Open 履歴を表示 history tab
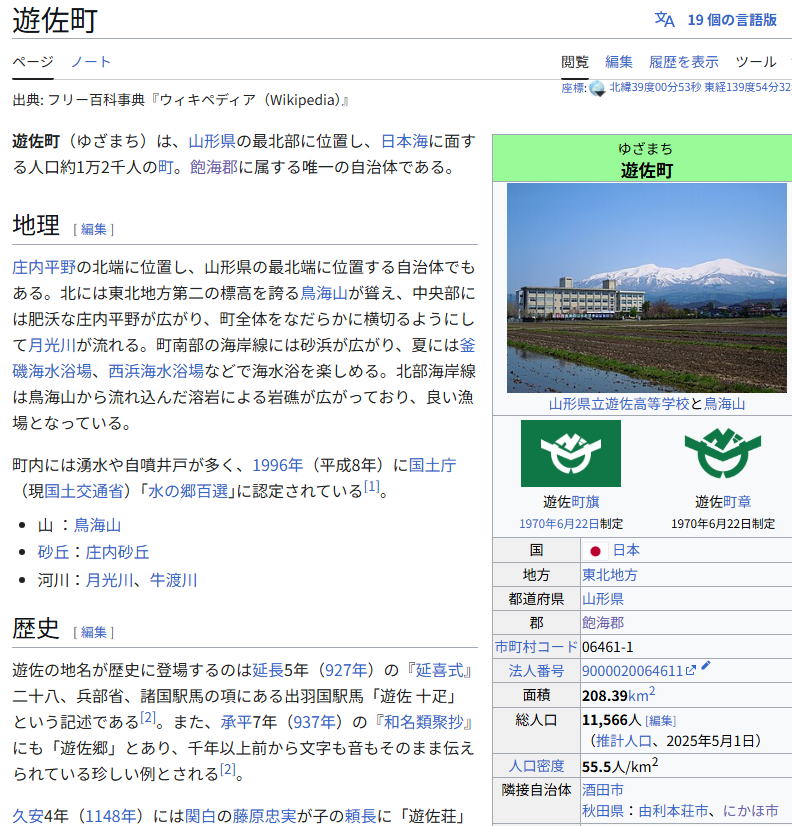This screenshot has width=792, height=826. 683,61
